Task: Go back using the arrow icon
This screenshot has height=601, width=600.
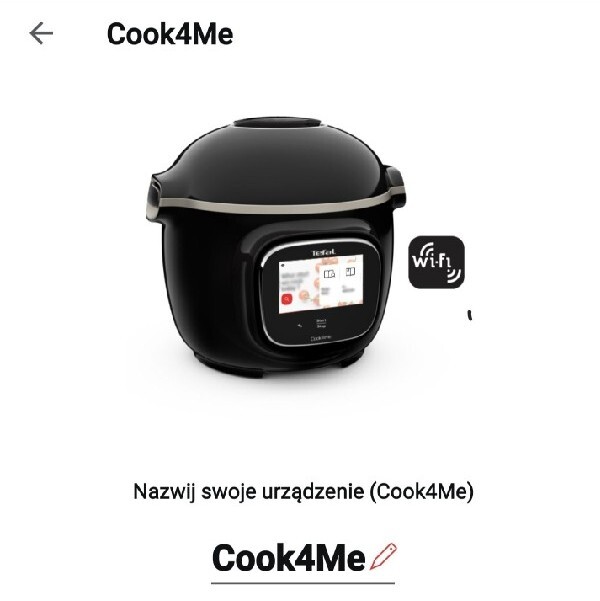Action: 41,33
